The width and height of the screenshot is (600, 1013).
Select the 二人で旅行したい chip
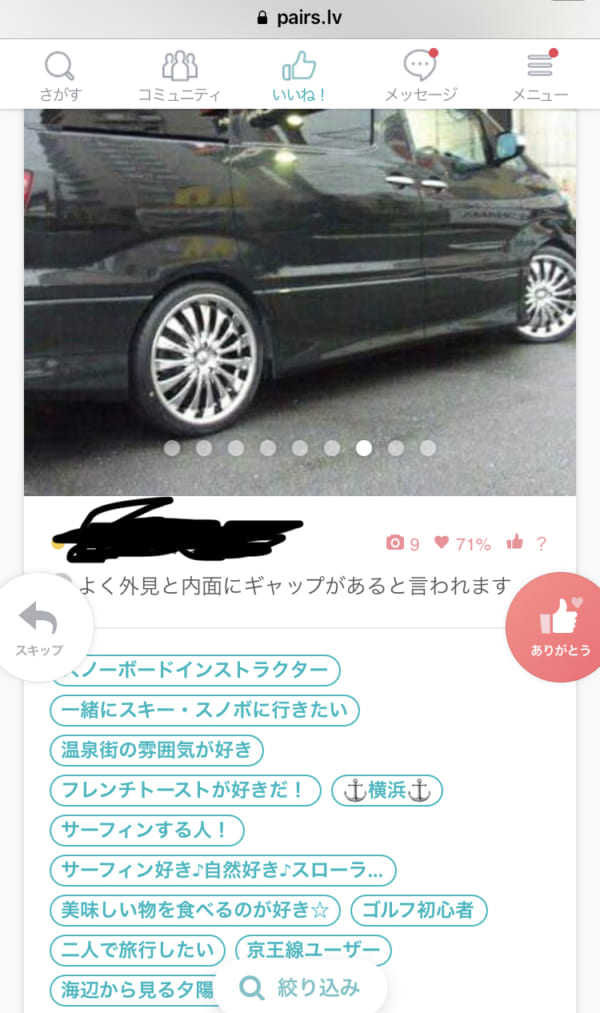click(x=137, y=950)
